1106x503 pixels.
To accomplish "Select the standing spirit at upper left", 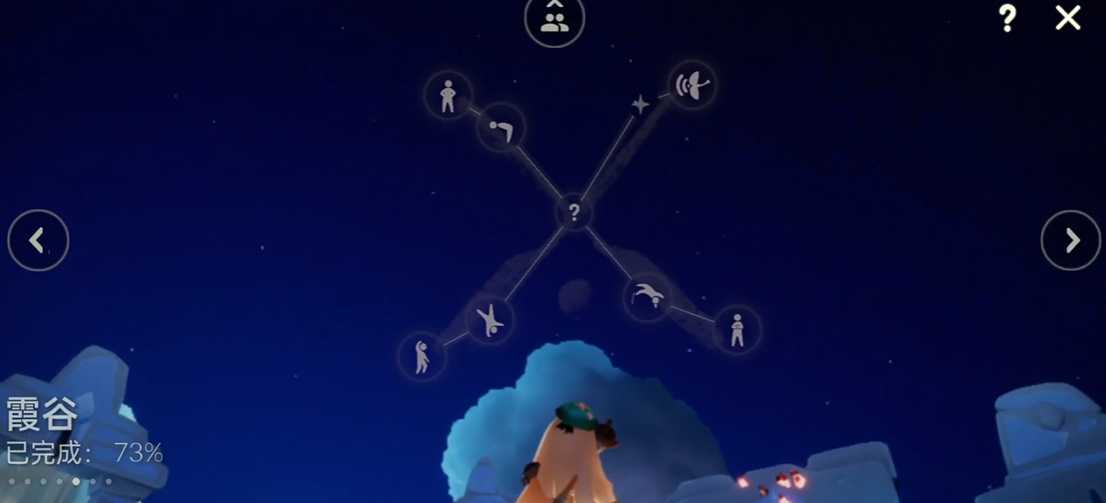I will click(448, 95).
